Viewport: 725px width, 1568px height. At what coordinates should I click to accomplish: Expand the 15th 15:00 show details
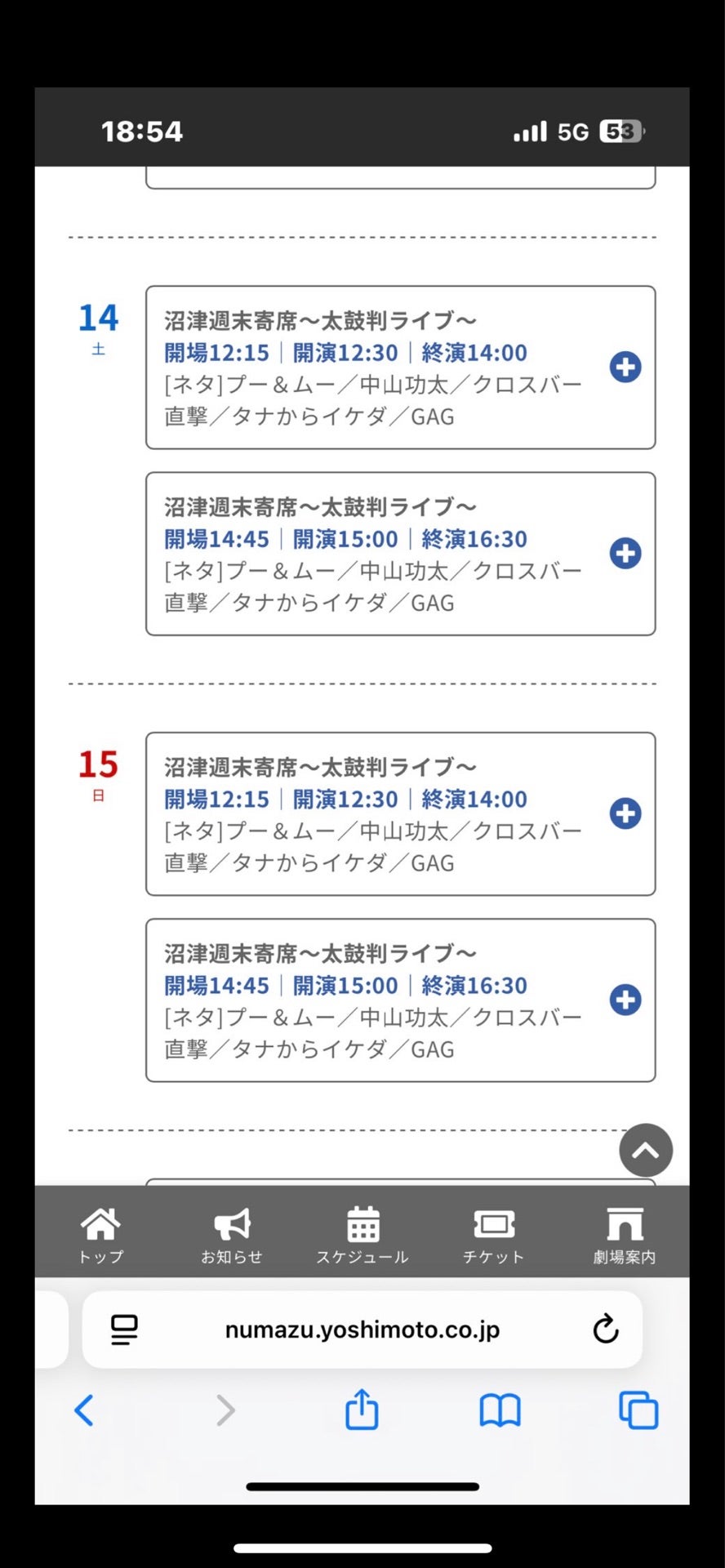(625, 1000)
